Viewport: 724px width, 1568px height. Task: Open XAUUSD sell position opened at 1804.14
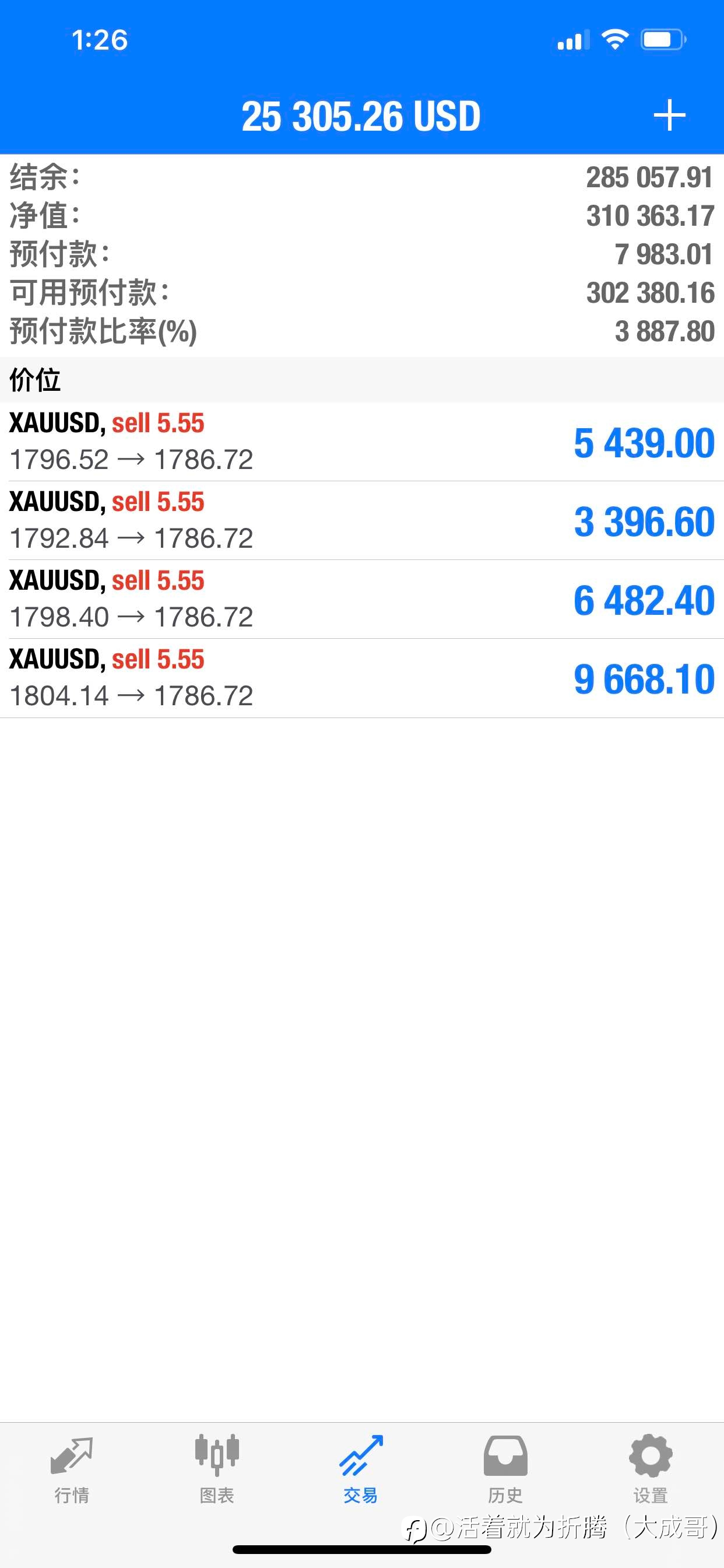pyautogui.click(x=362, y=678)
